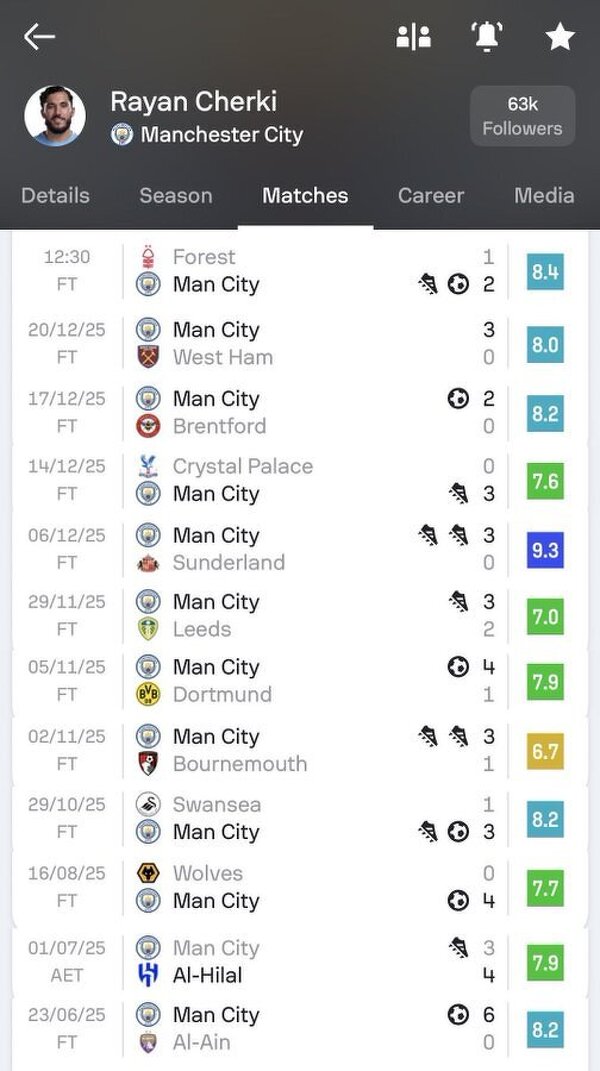The height and width of the screenshot is (1071, 600).
Task: Open the Crystal Palace vs Man City match
Action: pos(300,480)
